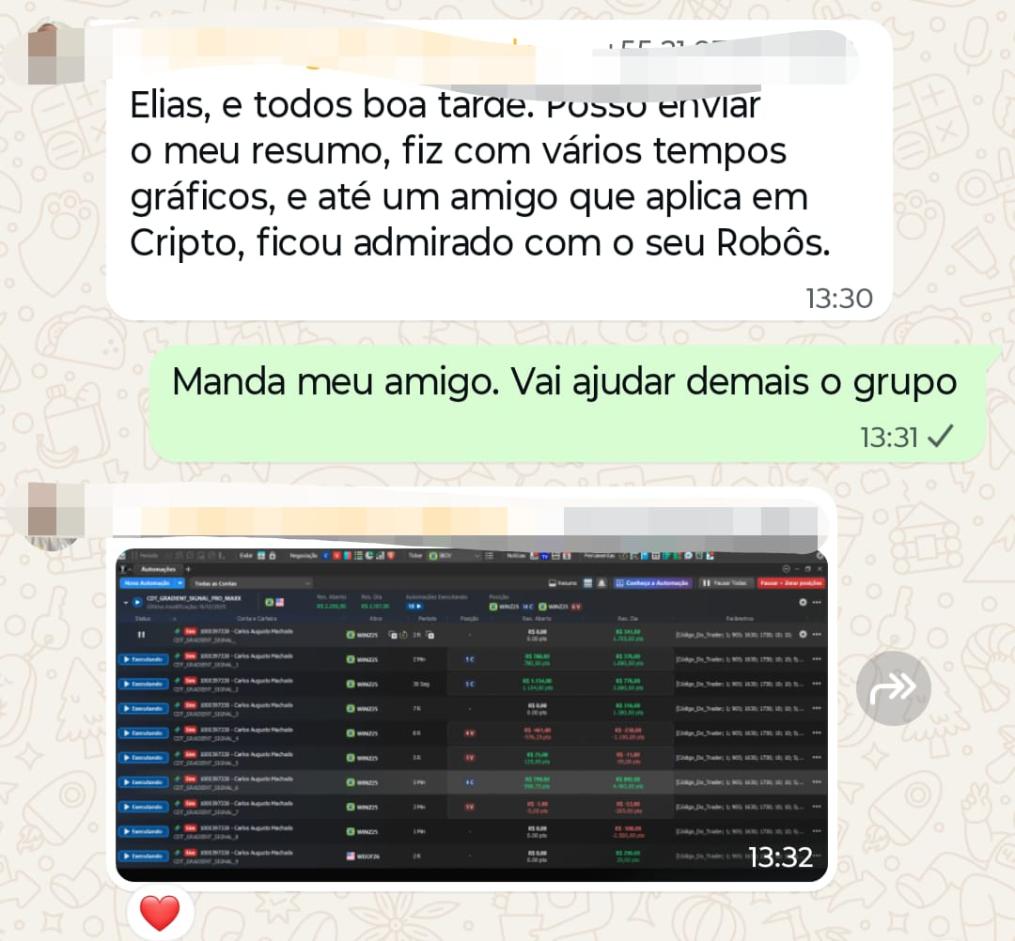Open the red heart reaction
Viewport: 1015px width, 941px height.
(159, 912)
